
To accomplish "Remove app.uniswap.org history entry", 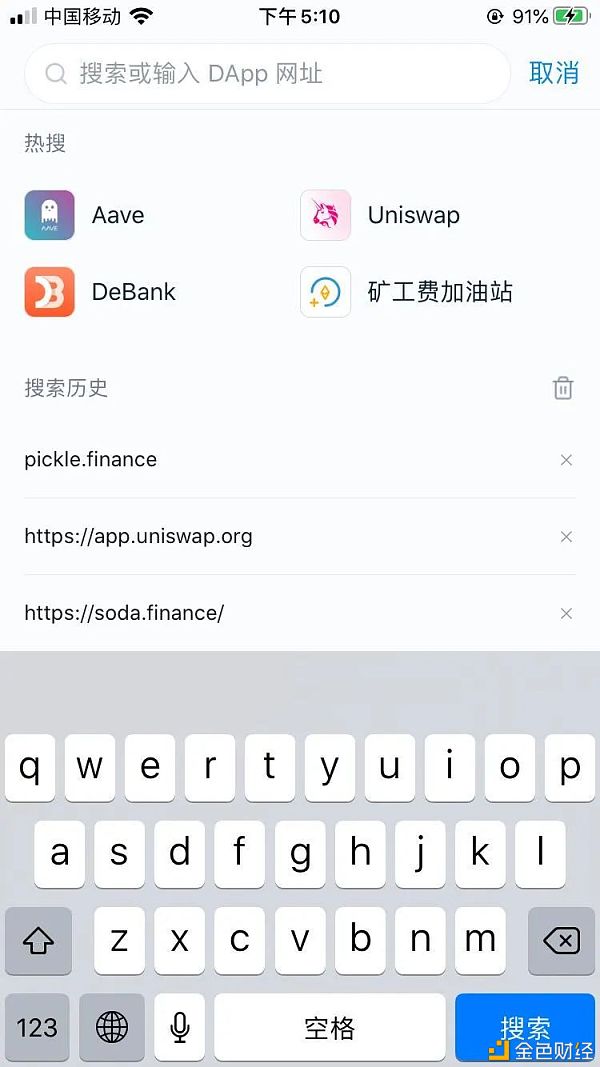I will (x=566, y=537).
